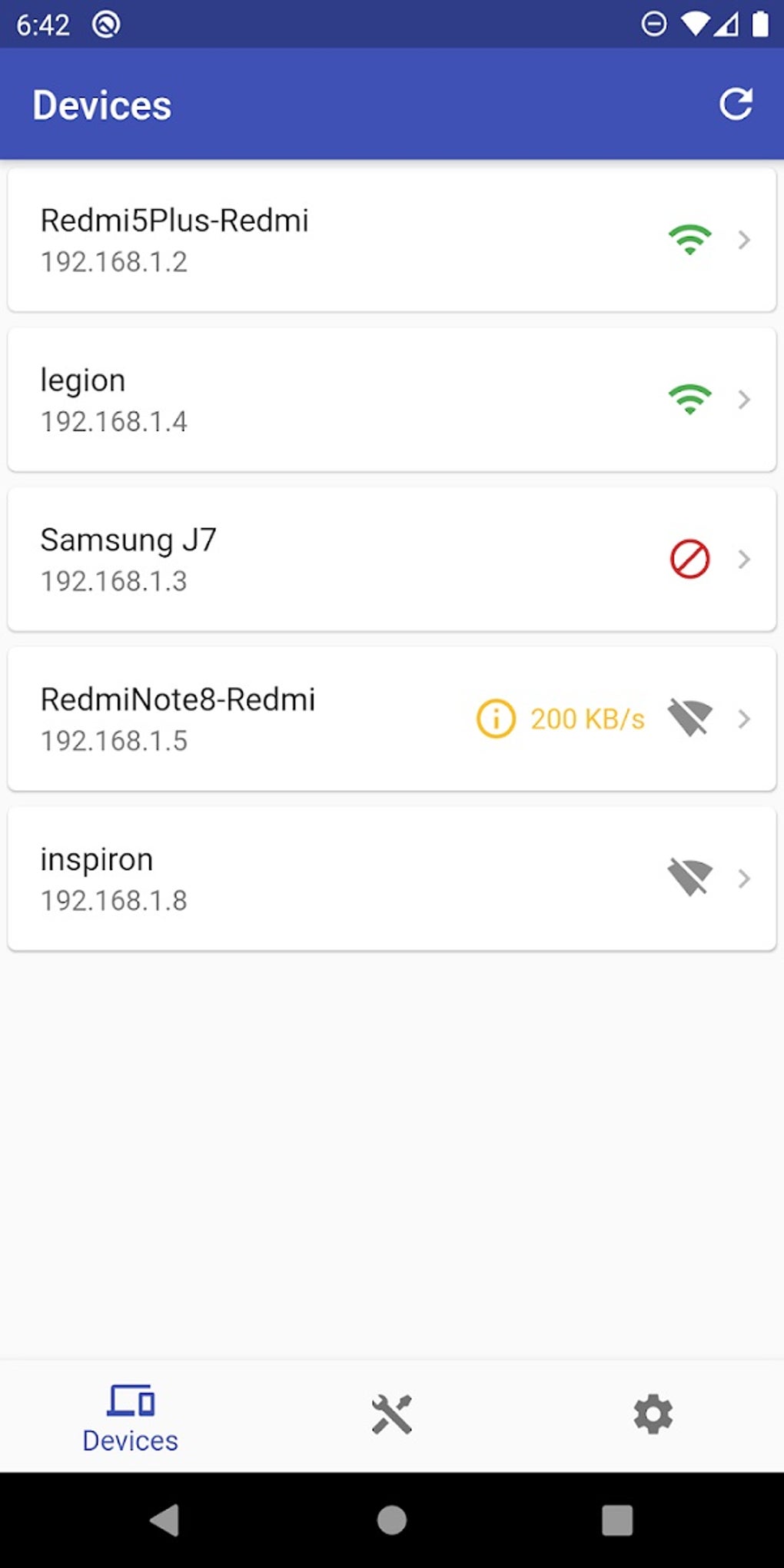
Task: Expand the inspiron device entry
Action: [742, 879]
